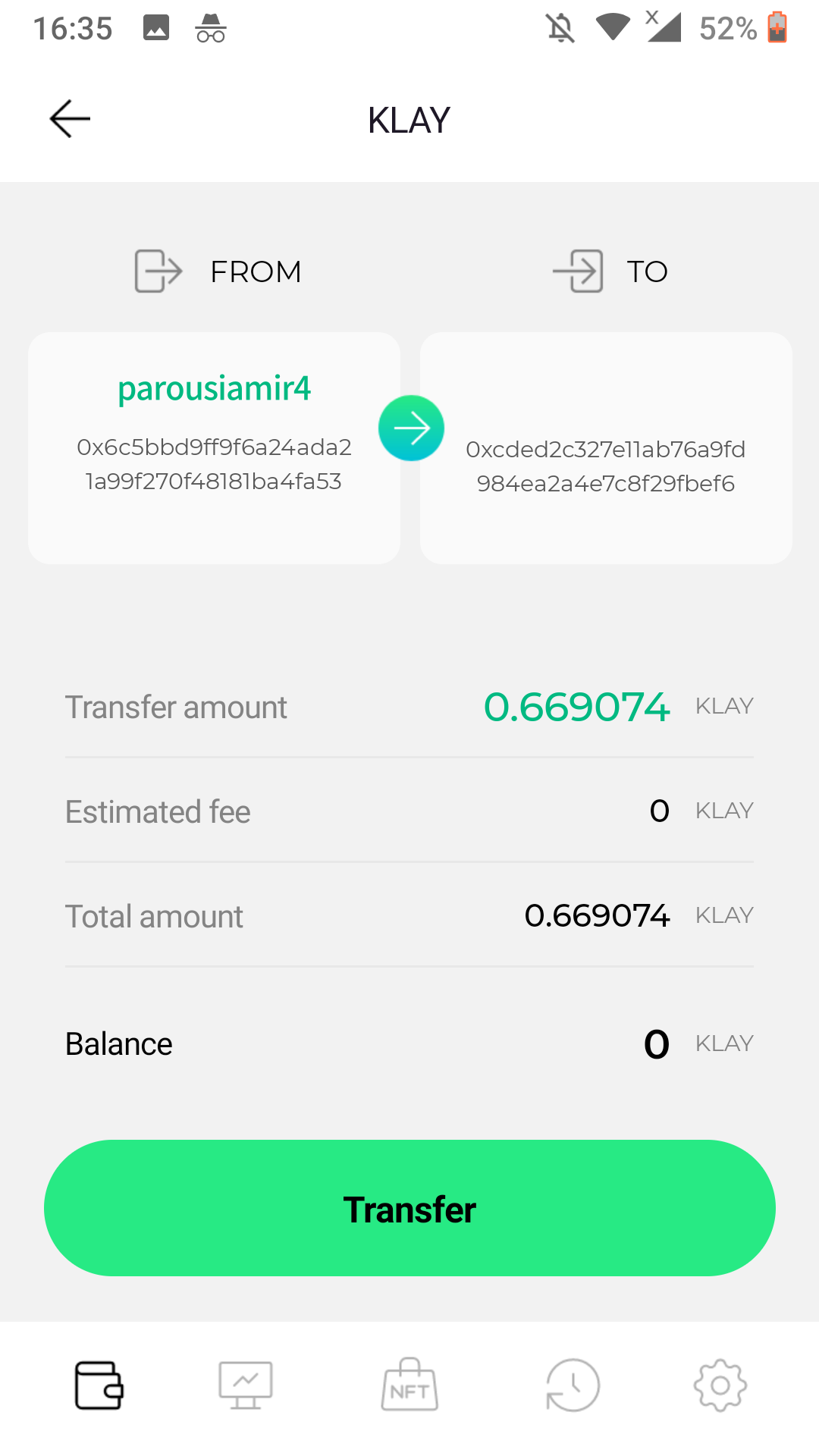Open the NFT tab
Image resolution: width=819 pixels, height=1456 pixels.
409,1385
